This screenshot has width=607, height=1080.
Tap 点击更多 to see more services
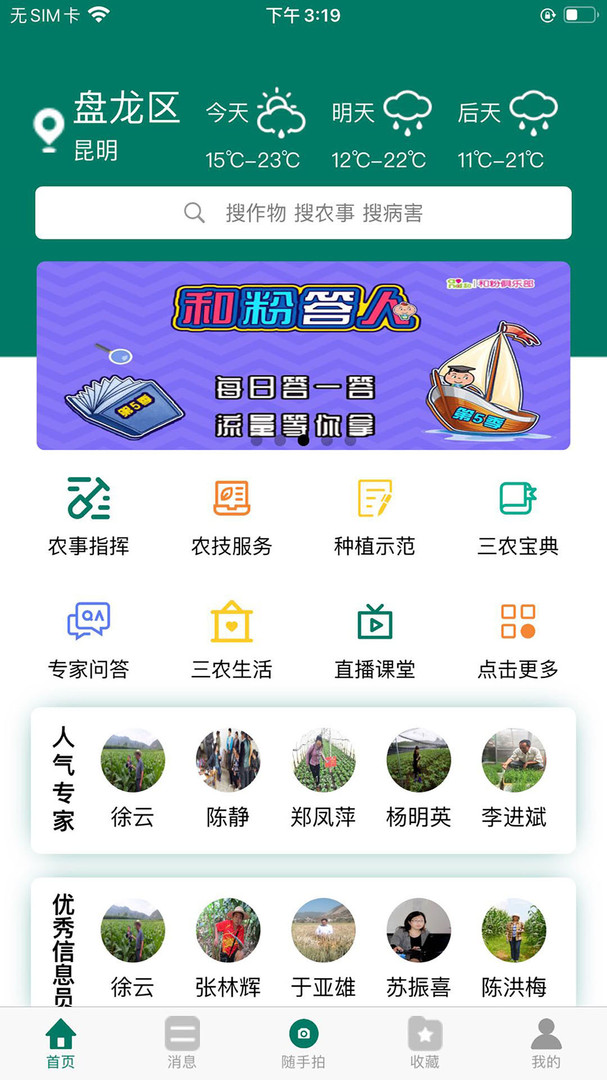coord(518,639)
